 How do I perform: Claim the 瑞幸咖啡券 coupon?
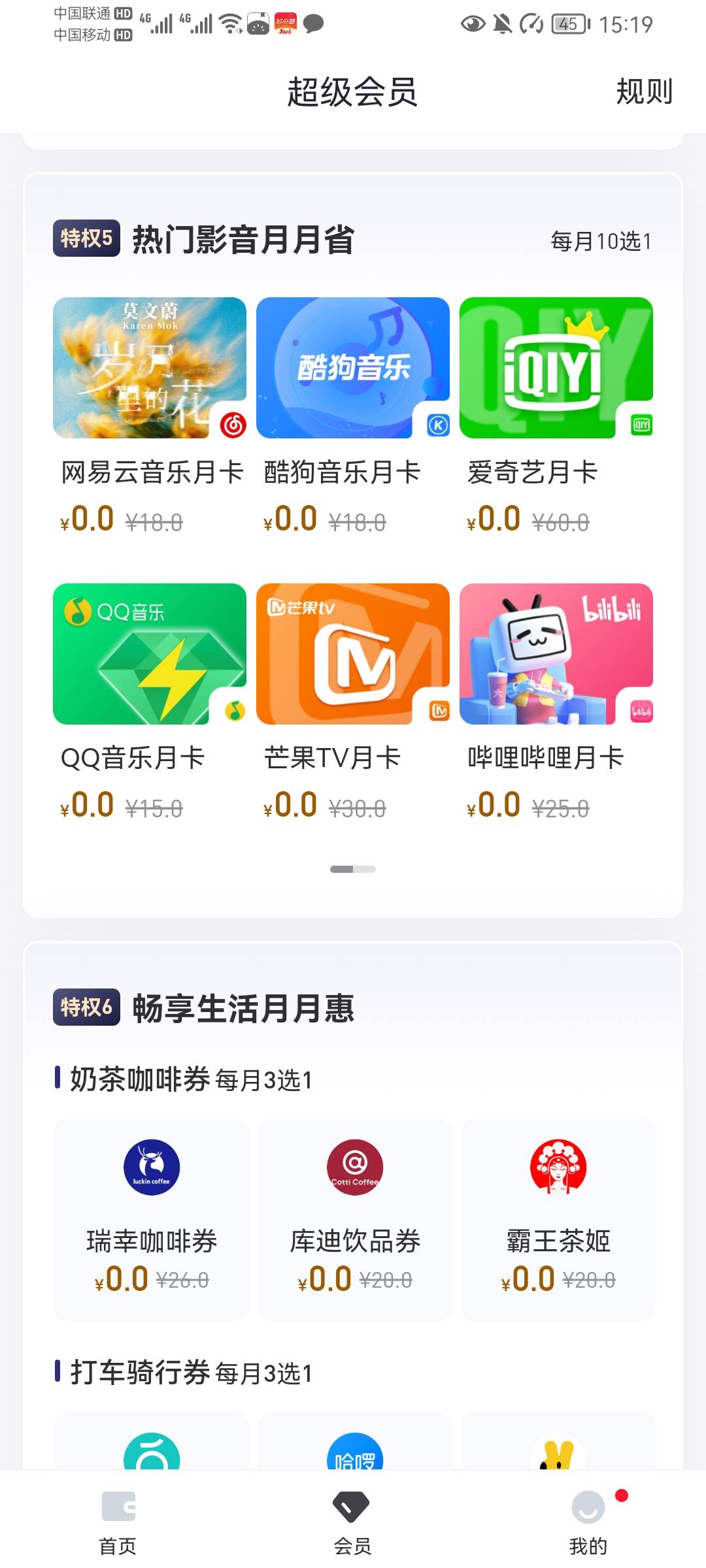pyautogui.click(x=152, y=1219)
